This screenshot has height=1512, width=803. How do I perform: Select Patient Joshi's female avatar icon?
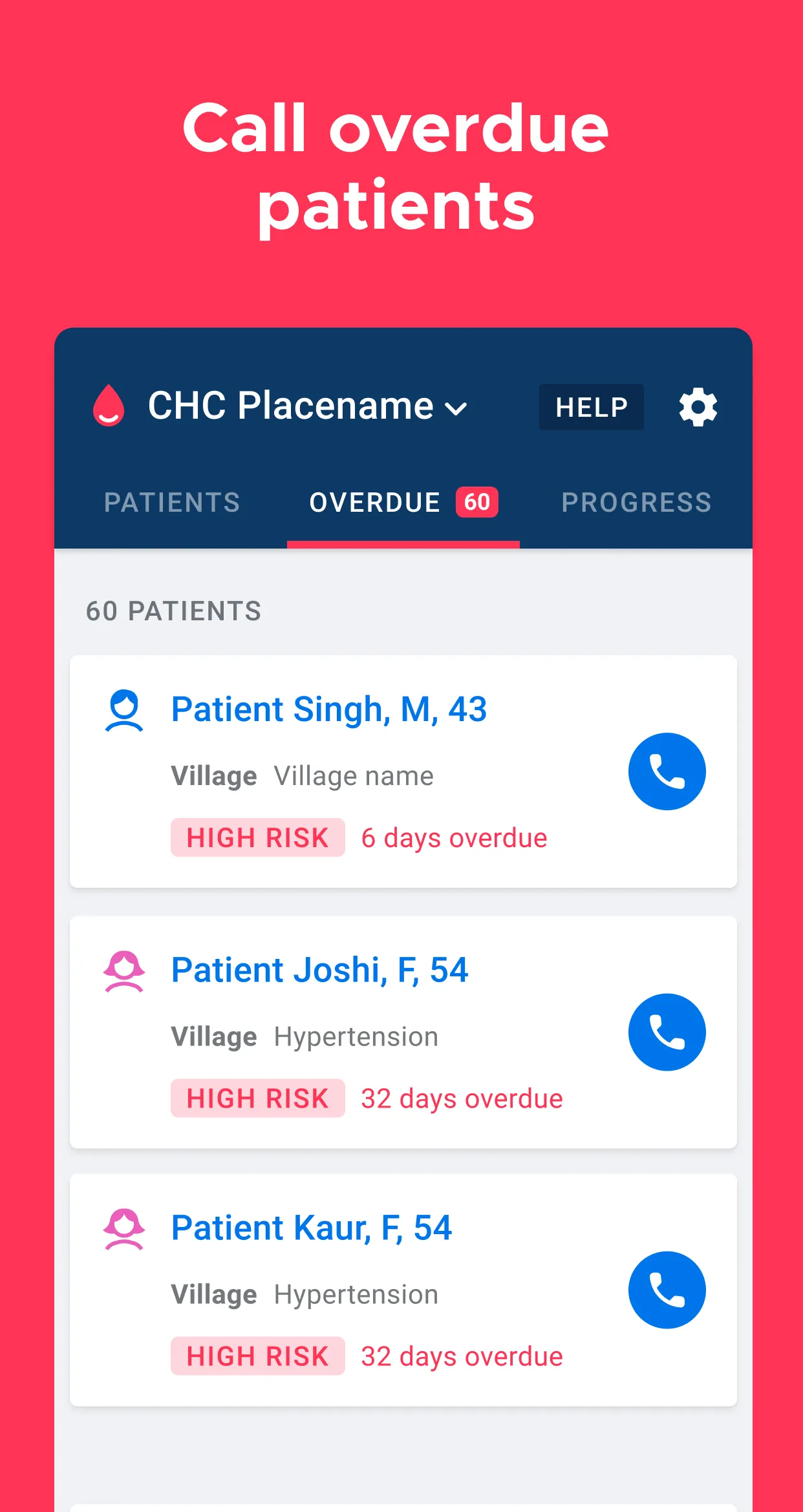pyautogui.click(x=125, y=969)
